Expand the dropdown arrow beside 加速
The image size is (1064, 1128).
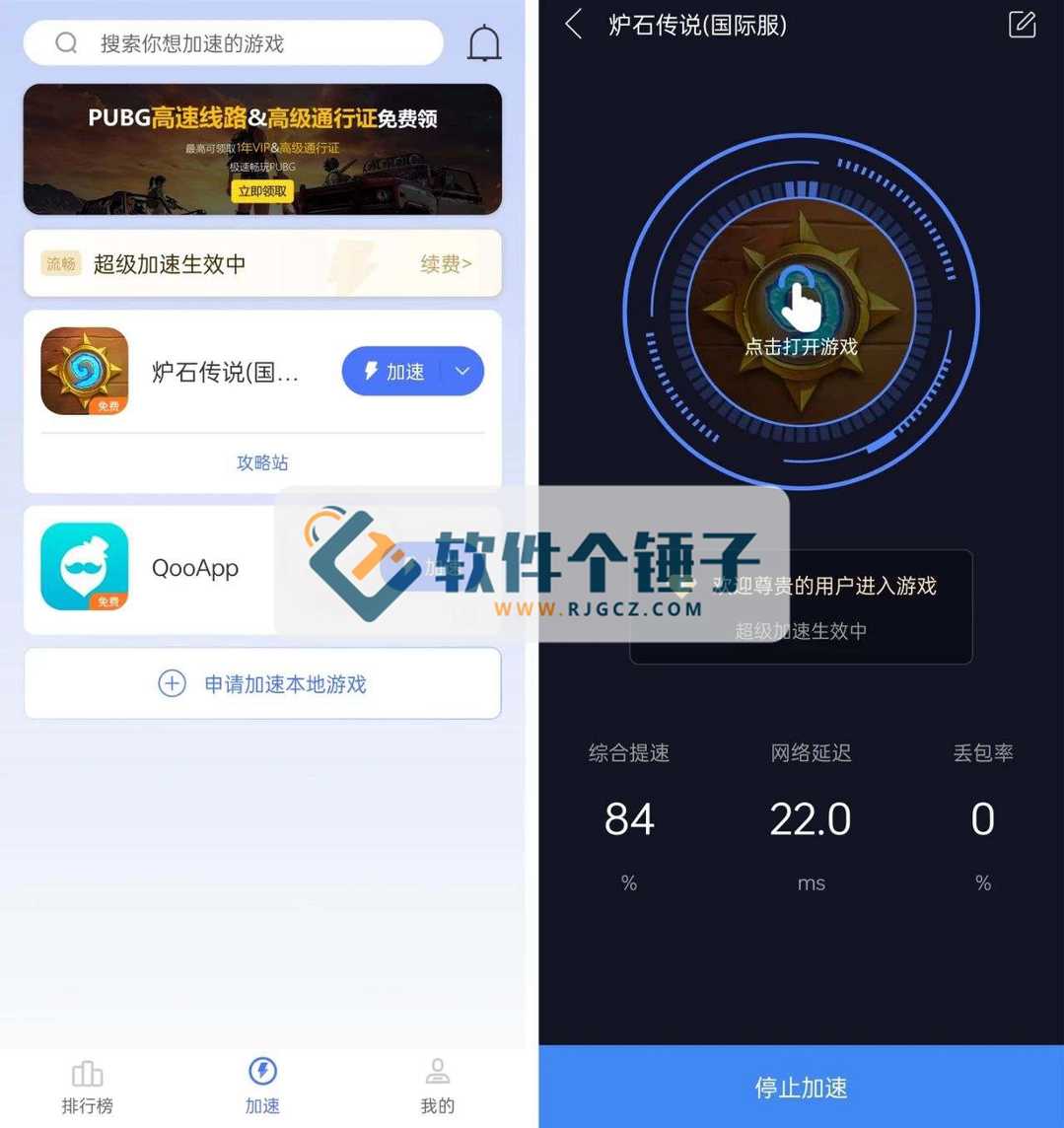pos(462,372)
